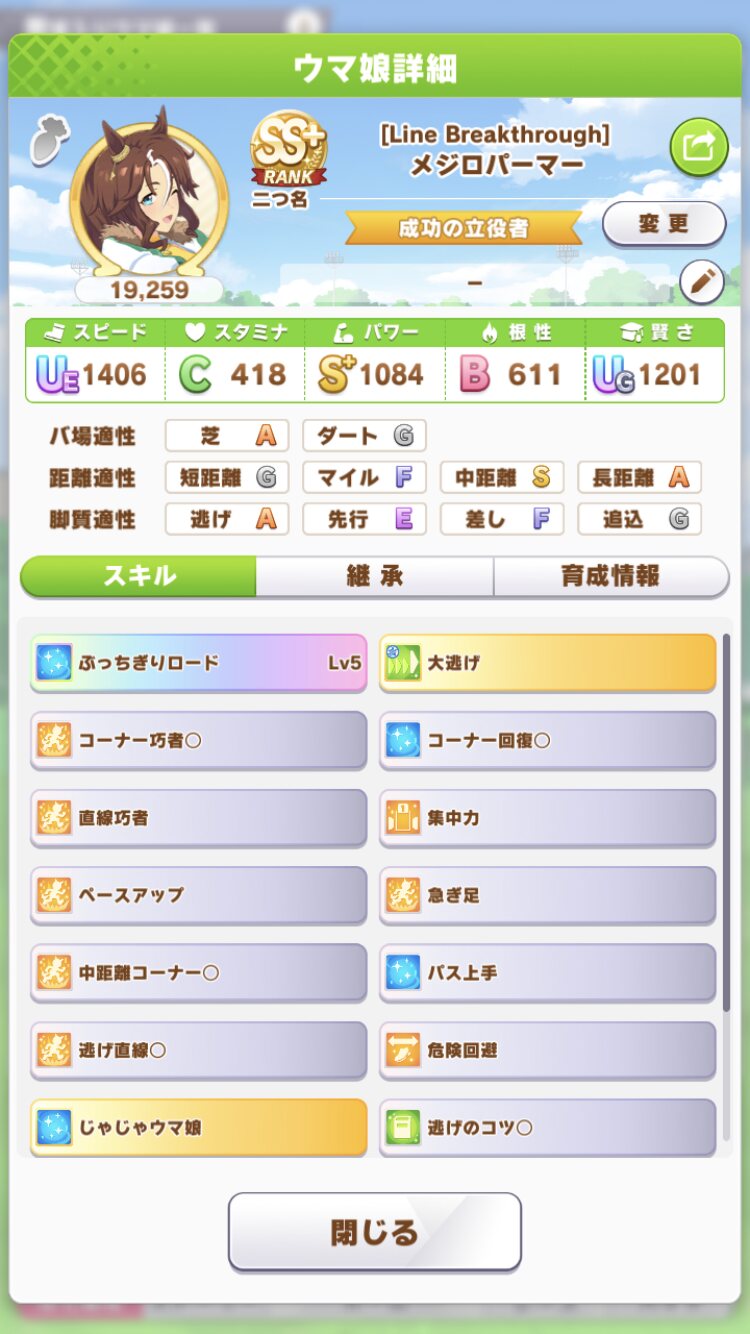The height and width of the screenshot is (1334, 750).
Task: Select the スキル tab
Action: tap(139, 576)
